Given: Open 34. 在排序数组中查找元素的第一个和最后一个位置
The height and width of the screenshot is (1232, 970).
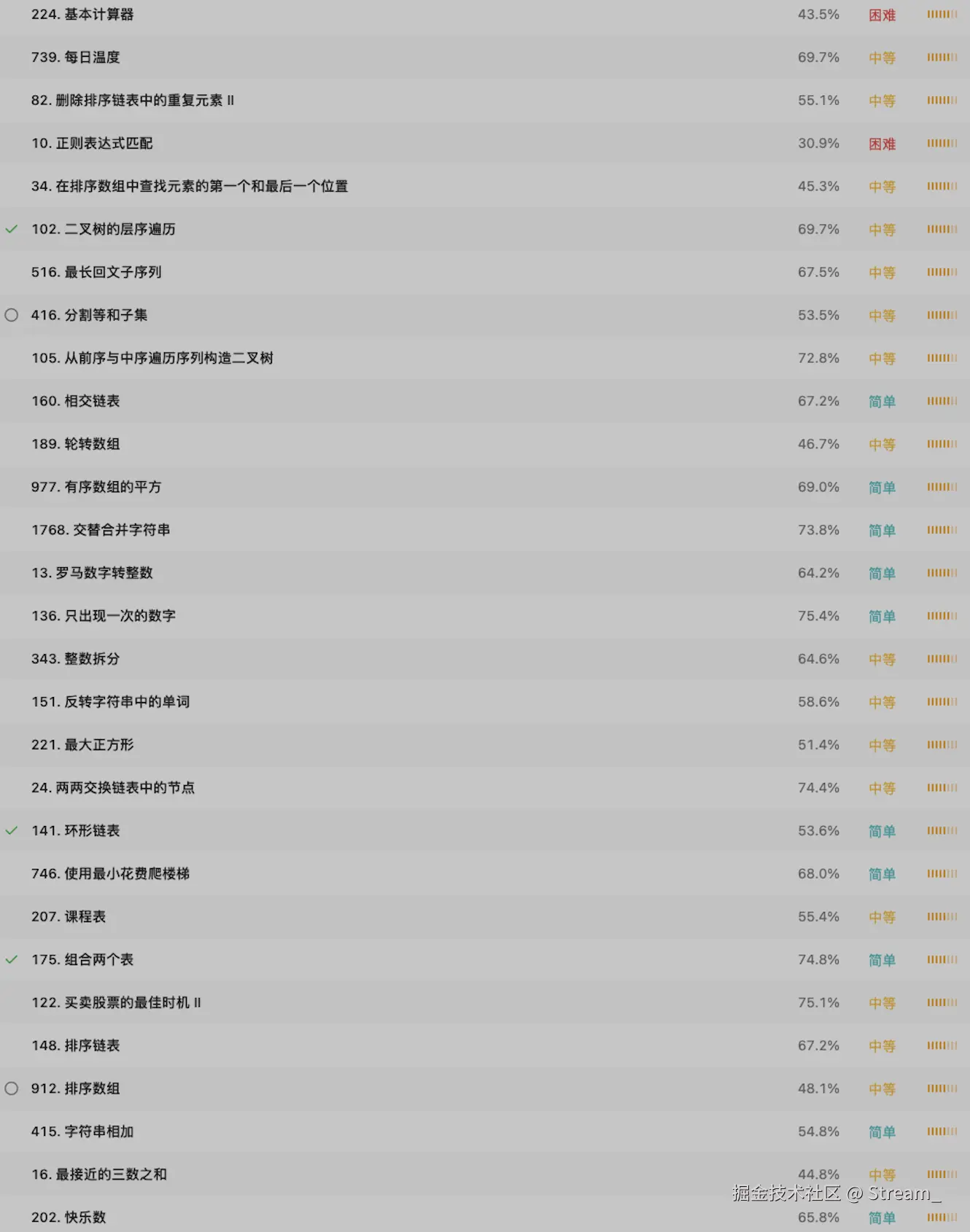Looking at the screenshot, I should pyautogui.click(x=190, y=186).
